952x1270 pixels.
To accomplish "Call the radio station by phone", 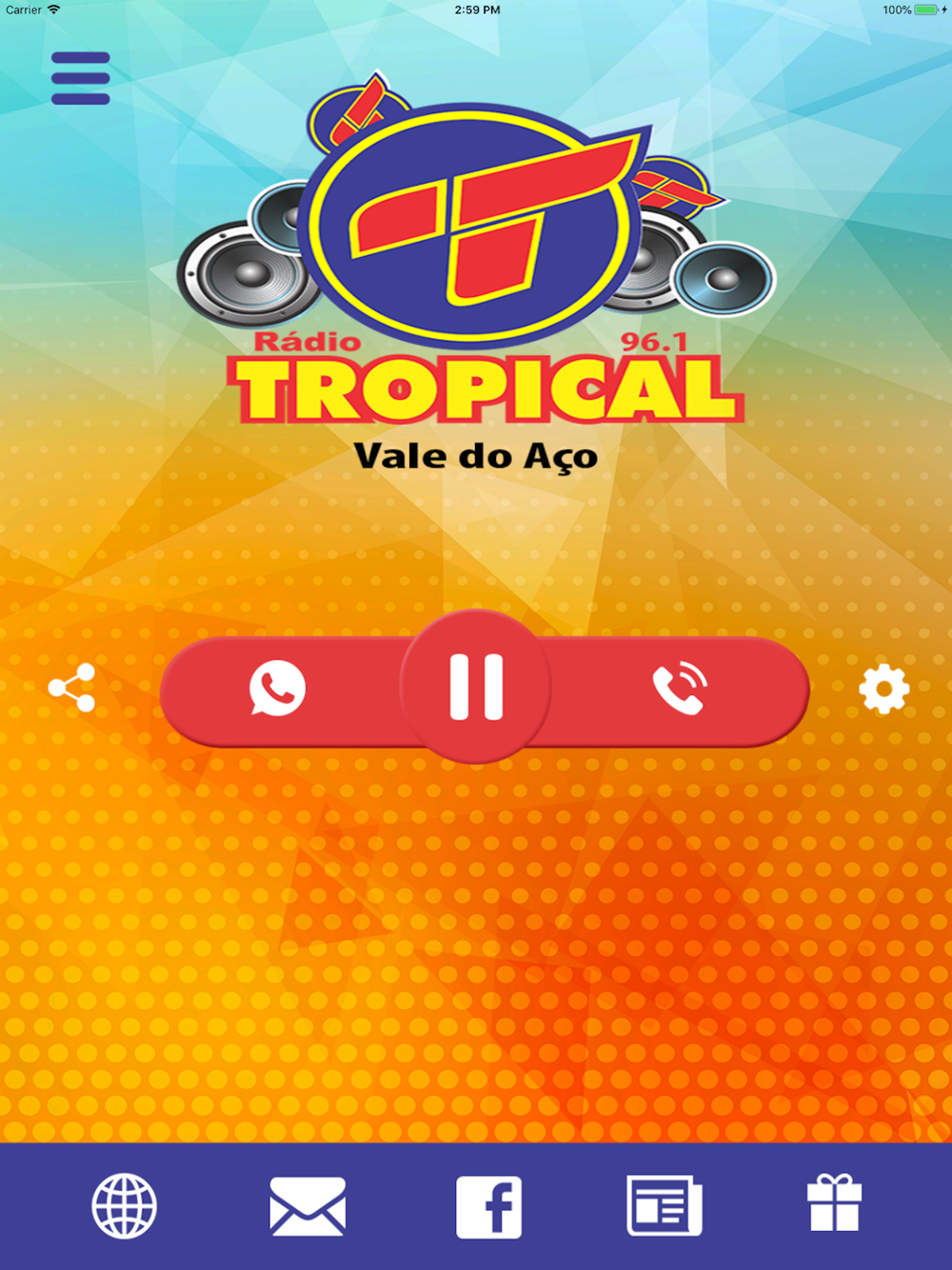I will [680, 688].
